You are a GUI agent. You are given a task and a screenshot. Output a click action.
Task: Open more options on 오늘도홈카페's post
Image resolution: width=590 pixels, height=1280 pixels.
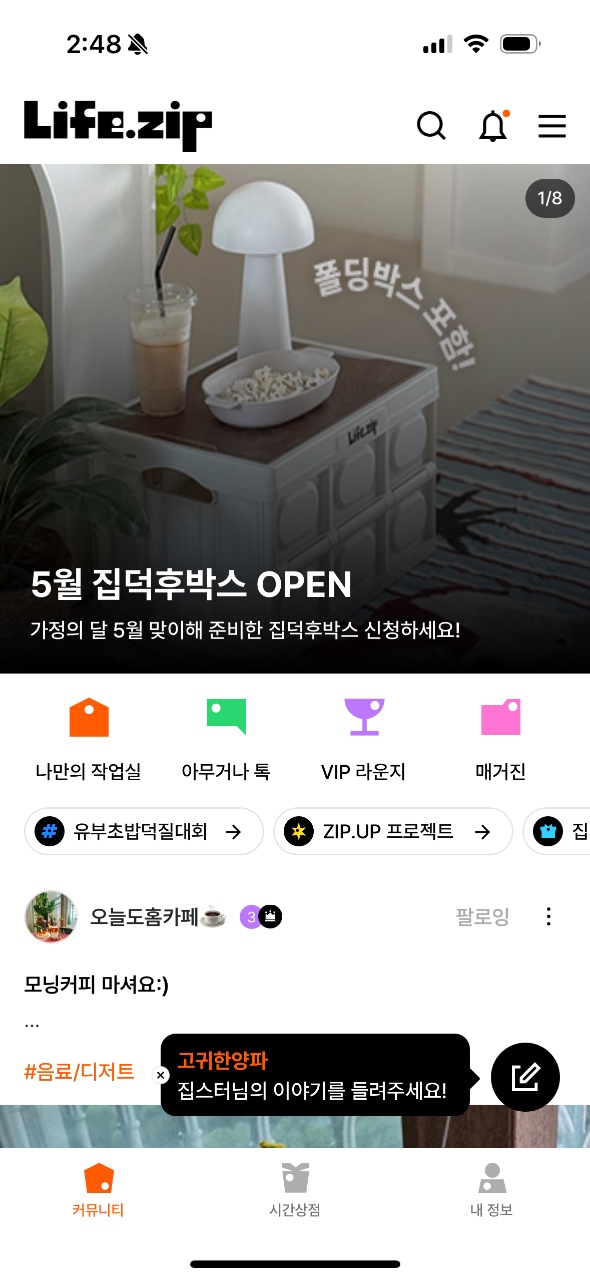548,916
